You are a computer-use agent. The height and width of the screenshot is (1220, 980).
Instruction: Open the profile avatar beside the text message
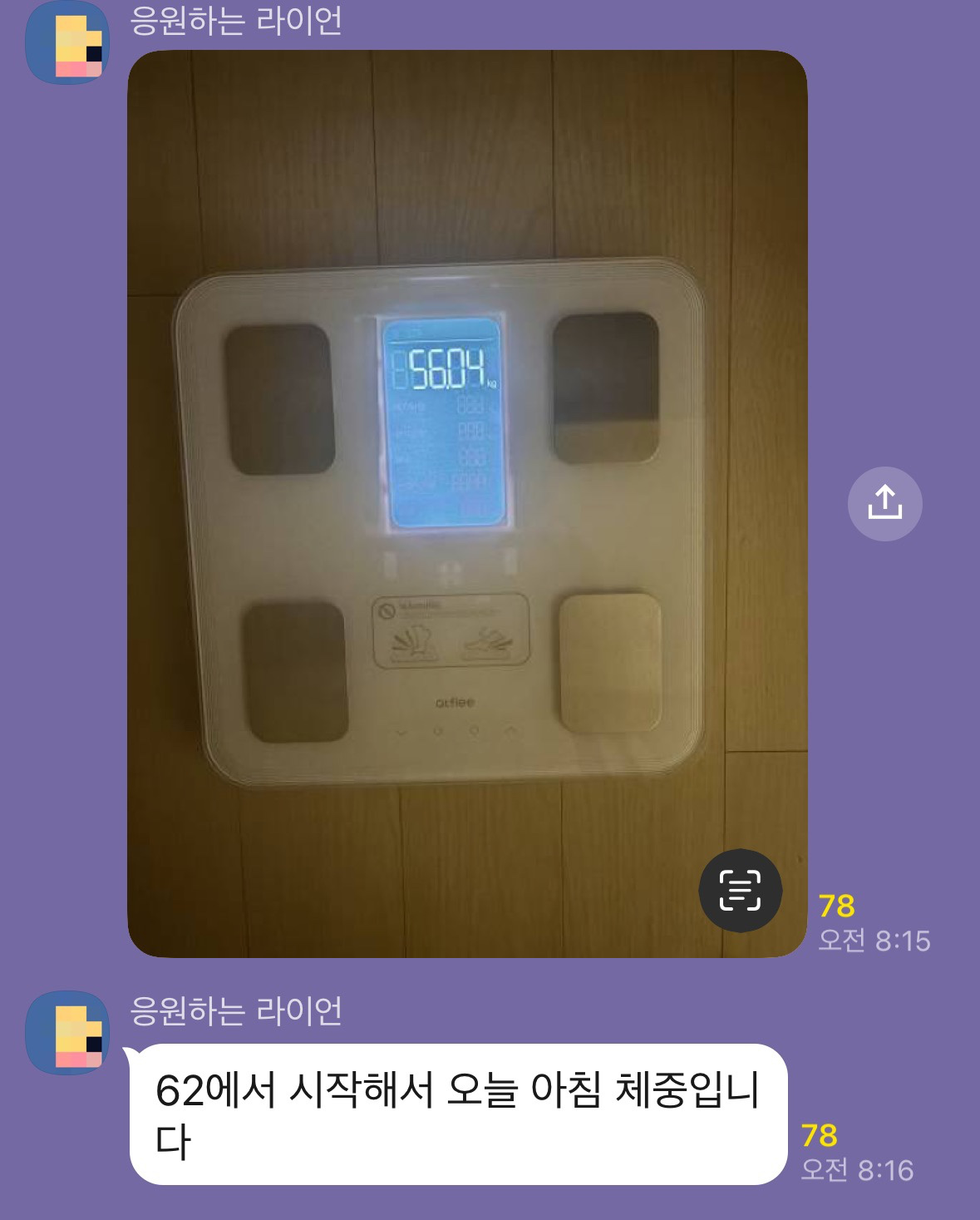tap(67, 1032)
